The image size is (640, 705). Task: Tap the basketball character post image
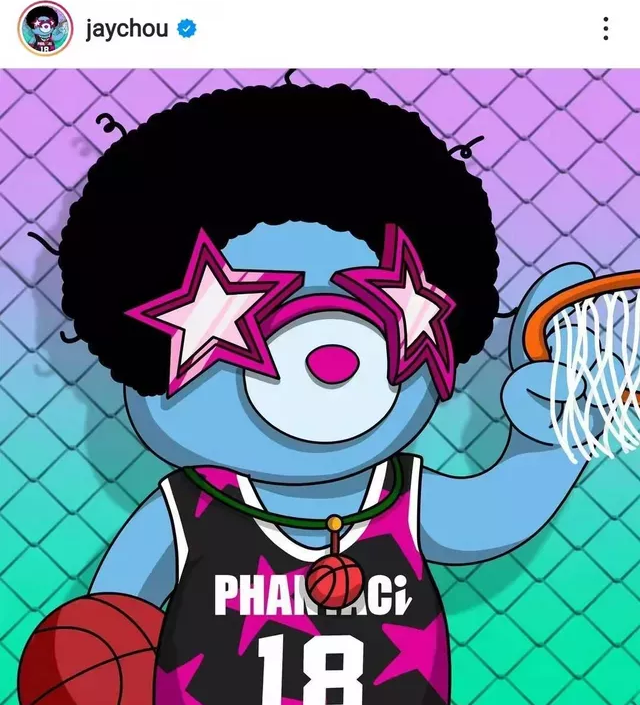point(320,387)
